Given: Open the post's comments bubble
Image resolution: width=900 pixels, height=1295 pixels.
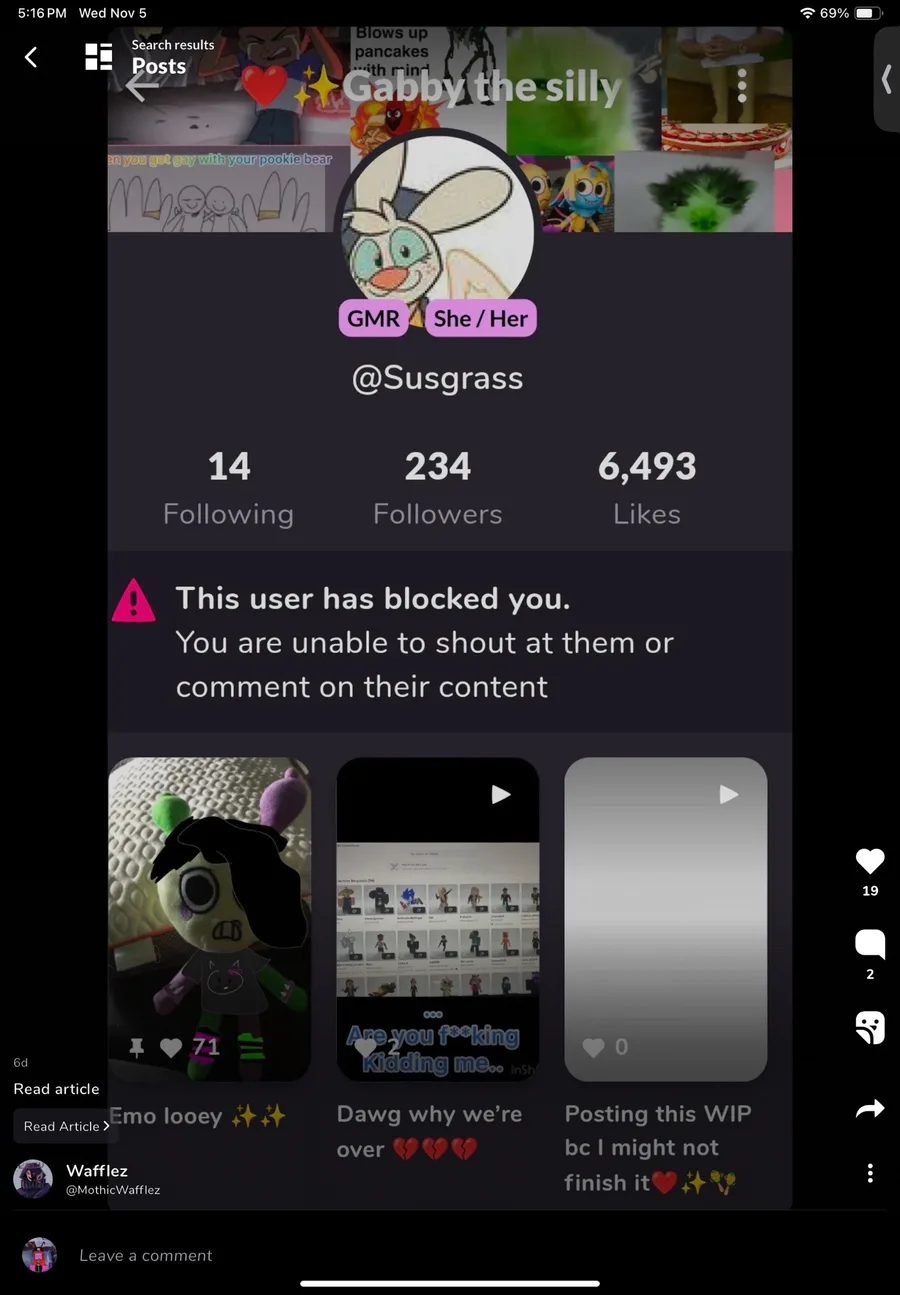Looking at the screenshot, I should pos(870,943).
